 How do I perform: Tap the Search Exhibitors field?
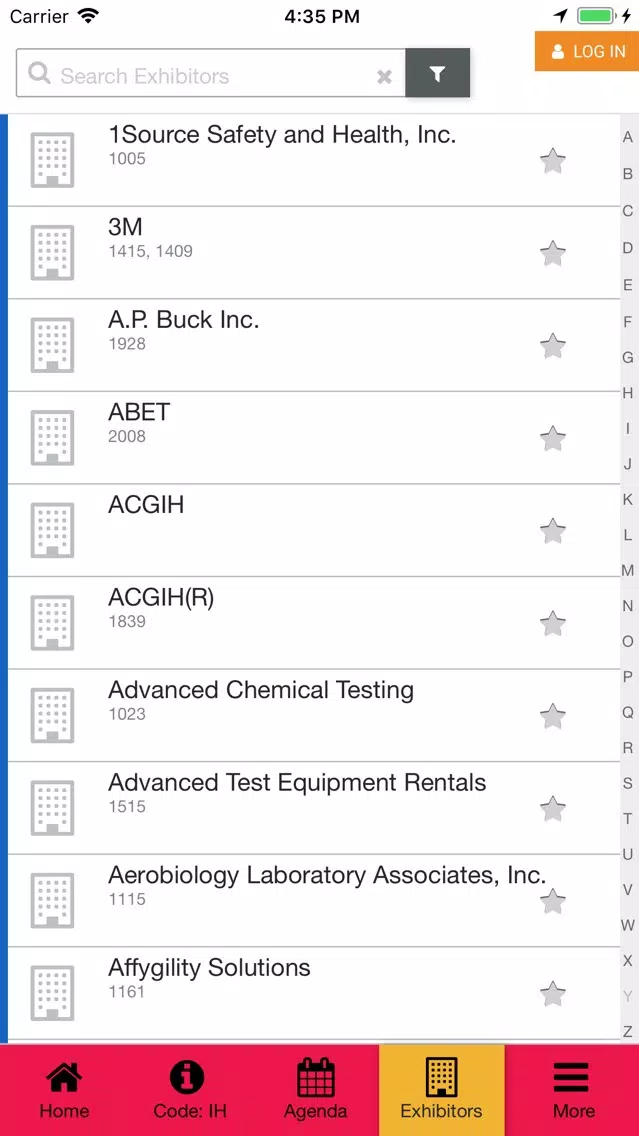pyautogui.click(x=210, y=73)
